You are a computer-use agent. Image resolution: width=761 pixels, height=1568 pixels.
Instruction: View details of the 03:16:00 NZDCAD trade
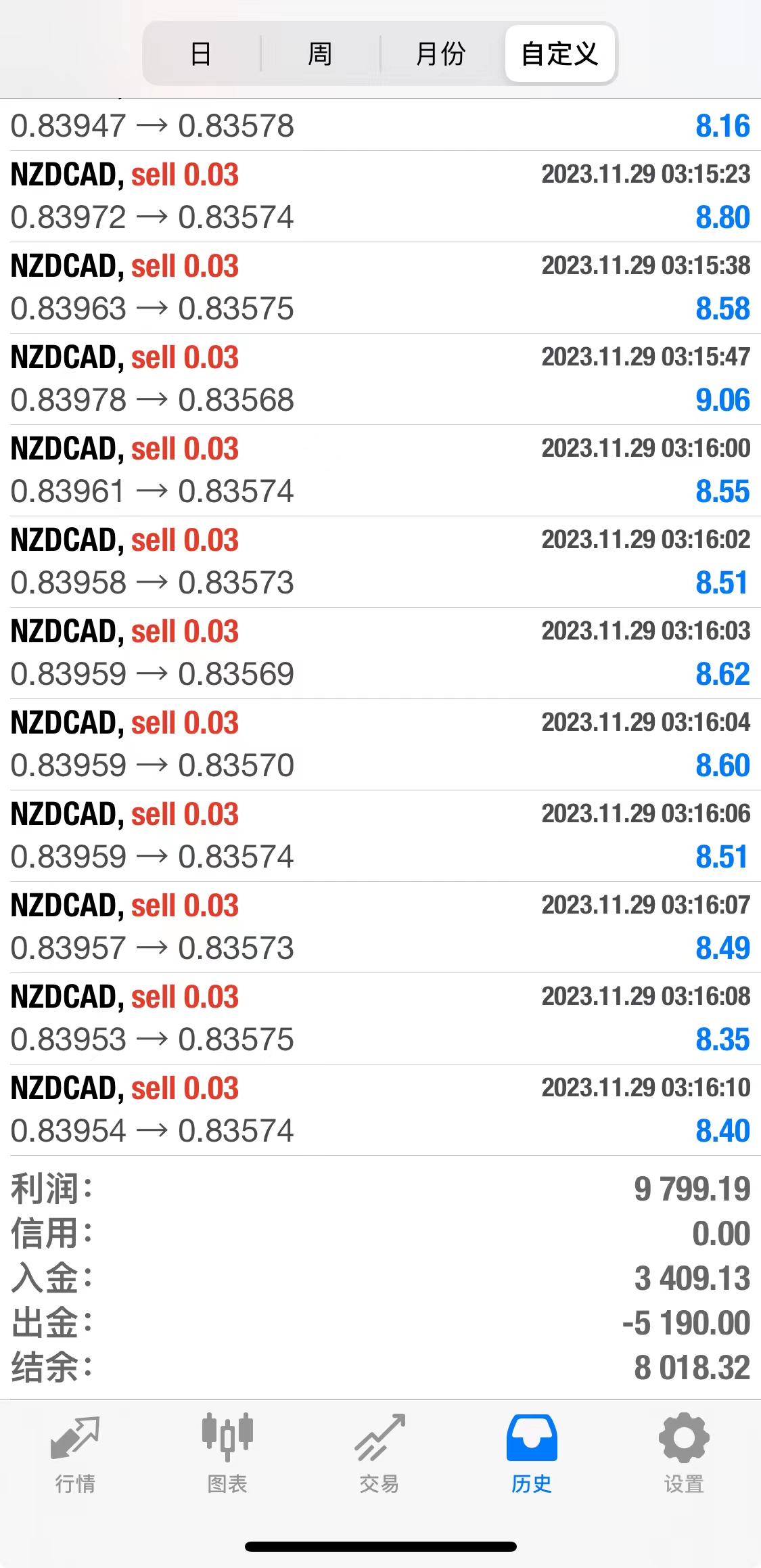coord(380,470)
